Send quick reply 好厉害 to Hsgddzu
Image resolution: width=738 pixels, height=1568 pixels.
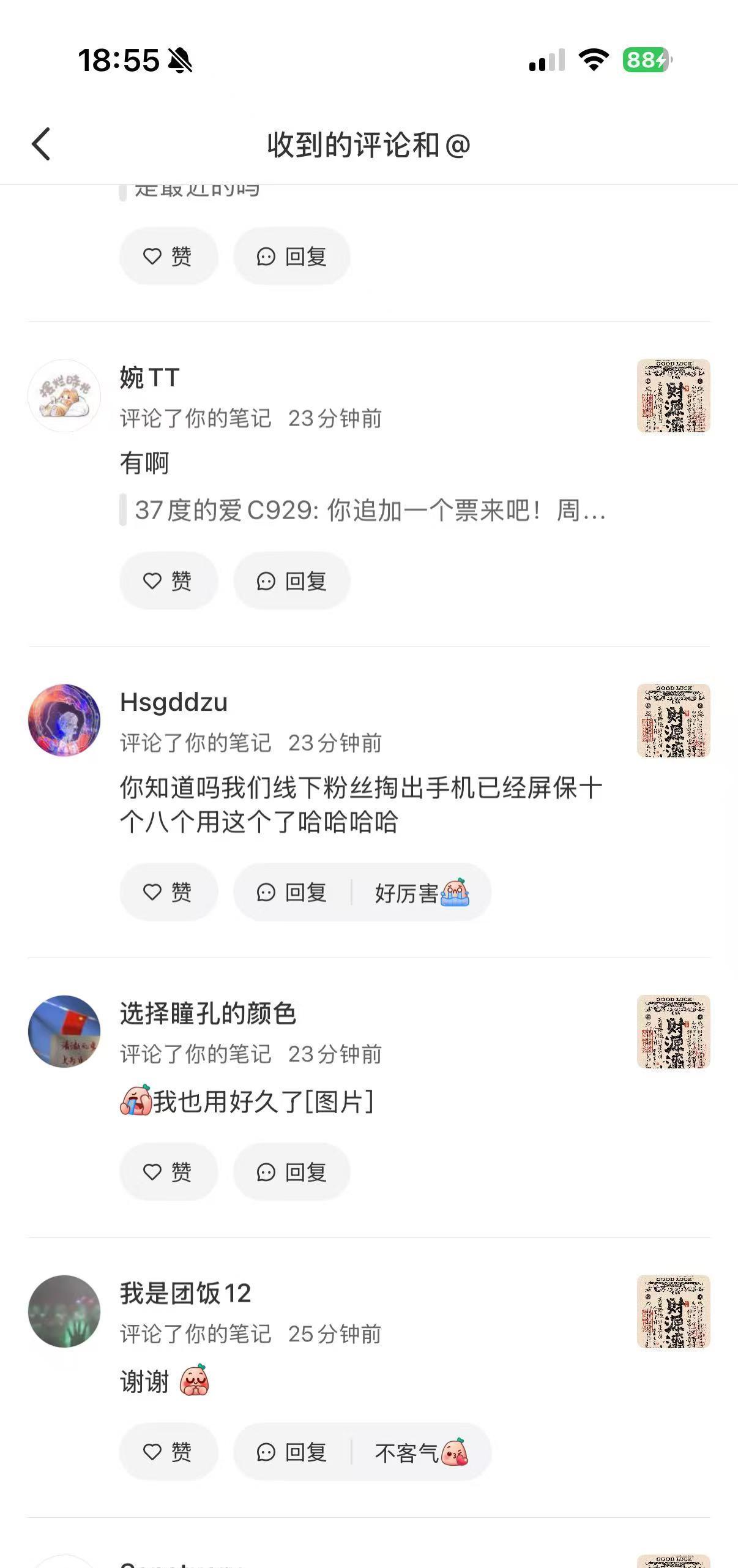pos(421,892)
